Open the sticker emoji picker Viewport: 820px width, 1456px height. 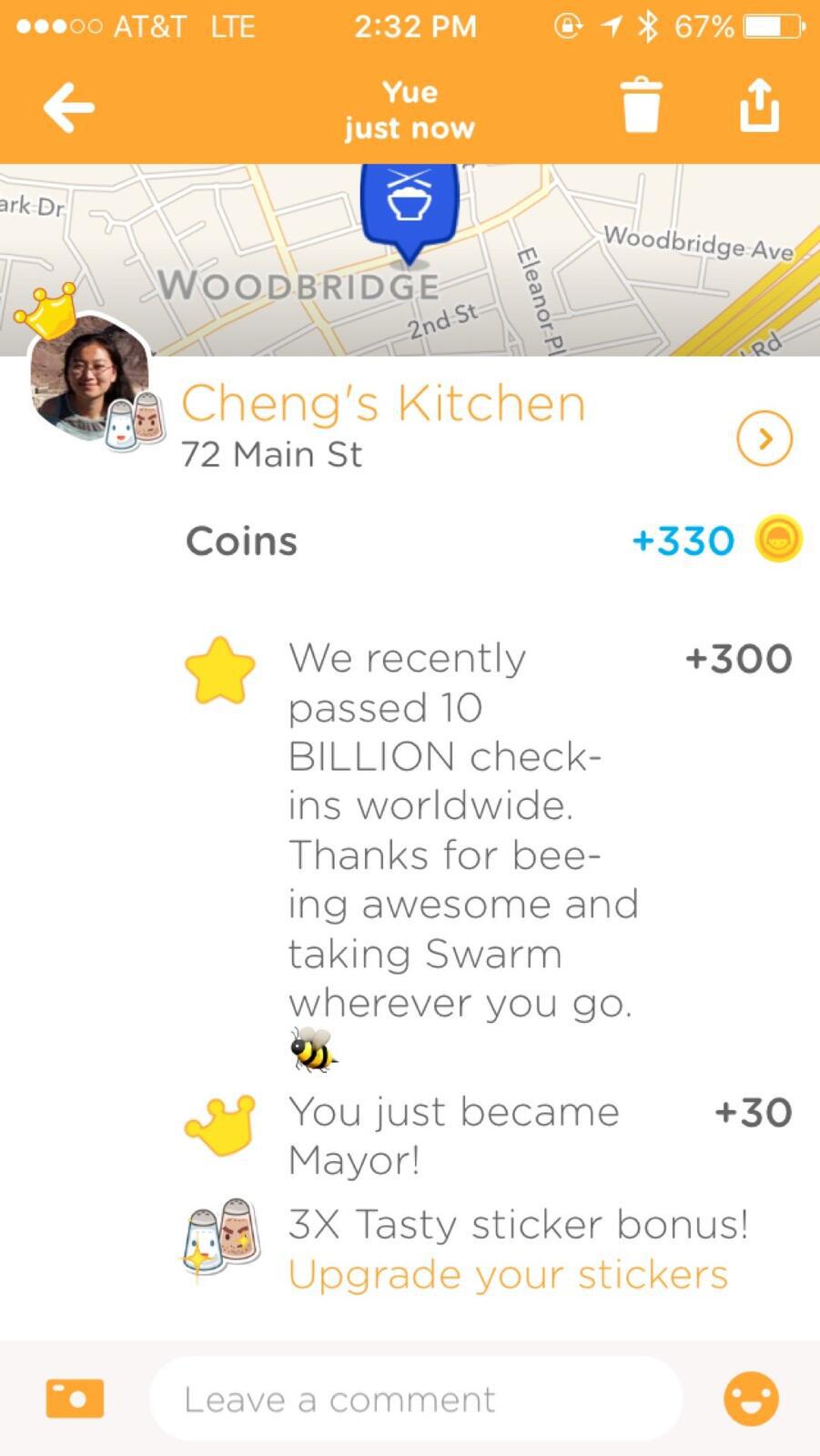(x=751, y=1399)
